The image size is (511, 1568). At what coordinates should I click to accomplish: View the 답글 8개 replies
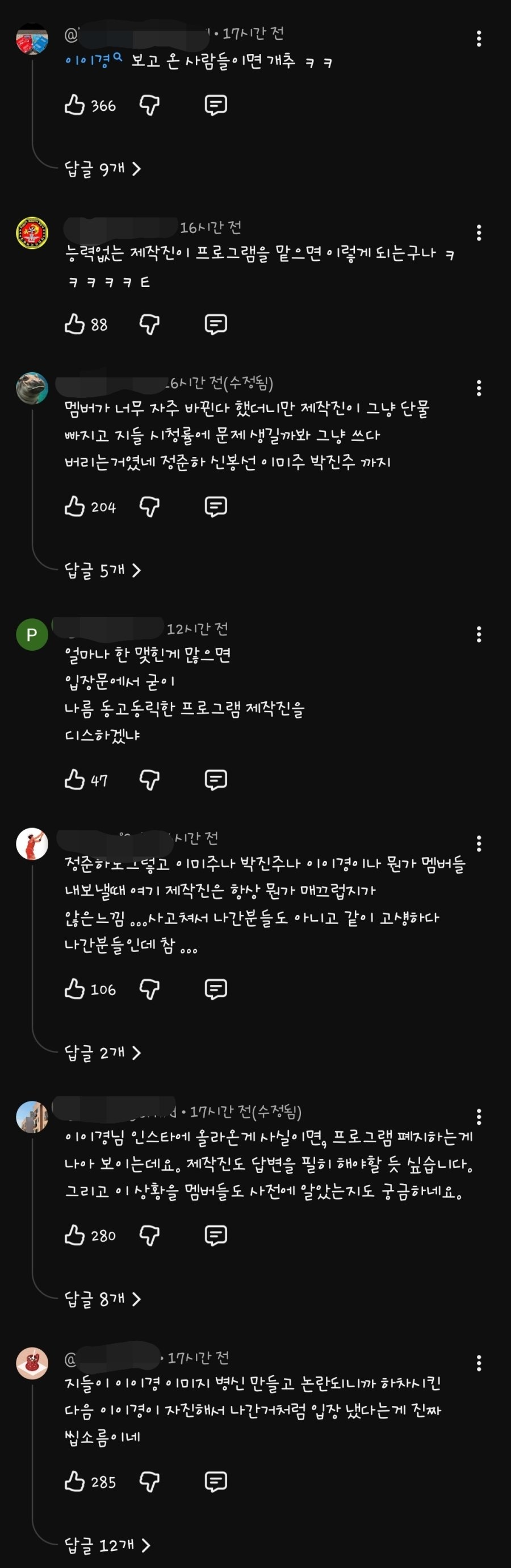(102, 1299)
